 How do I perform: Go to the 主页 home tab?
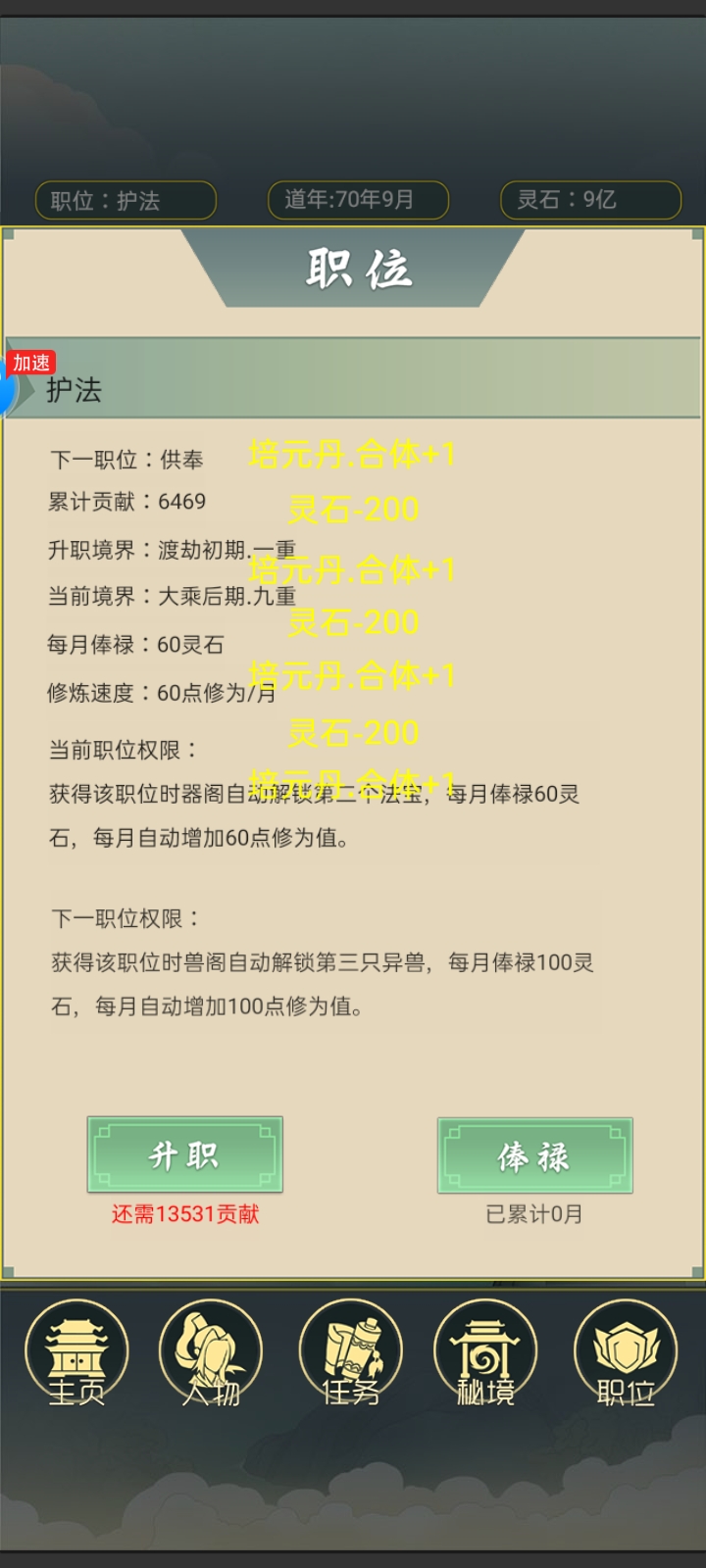[76, 1353]
